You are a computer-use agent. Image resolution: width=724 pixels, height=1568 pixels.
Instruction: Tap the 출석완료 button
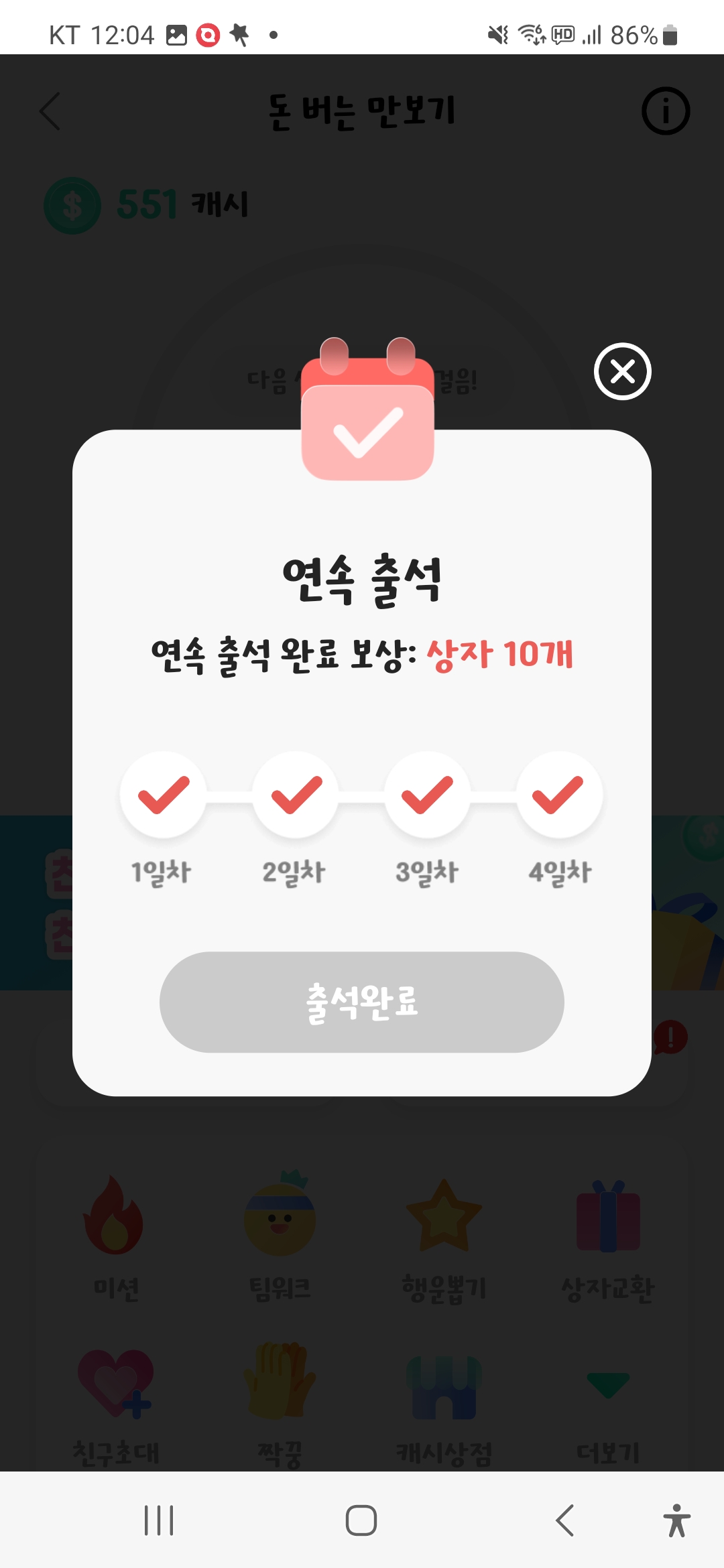click(x=361, y=1002)
